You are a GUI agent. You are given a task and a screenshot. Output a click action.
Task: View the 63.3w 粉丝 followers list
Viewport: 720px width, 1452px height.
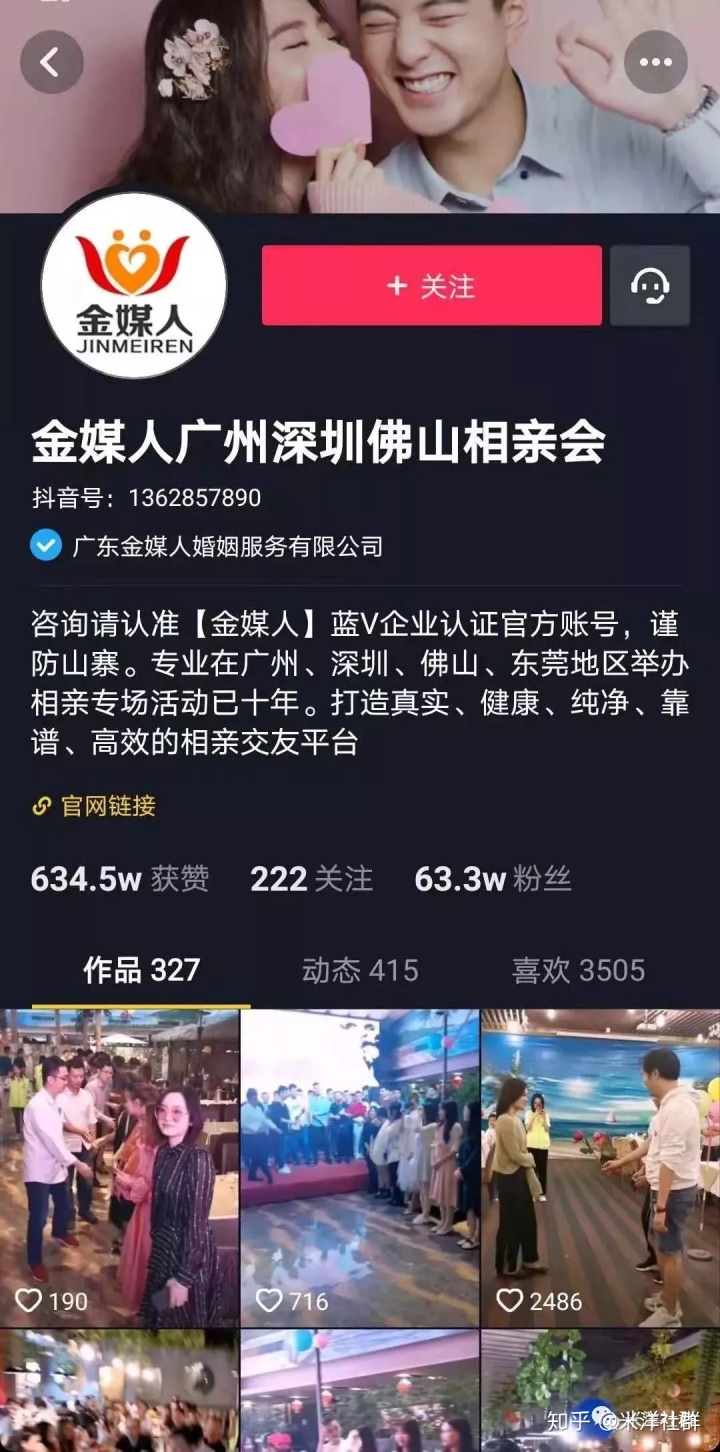tap(493, 880)
